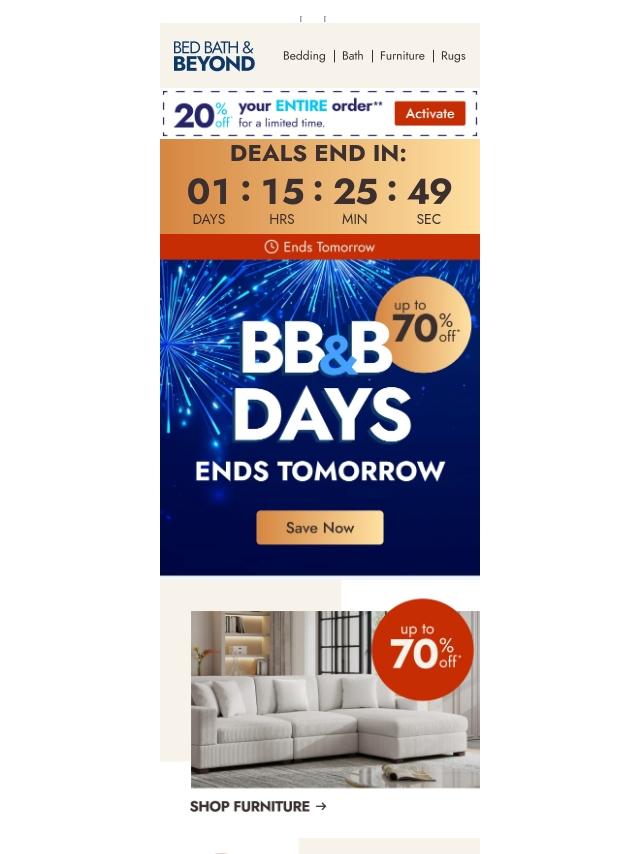Open the Bath category link

(352, 56)
